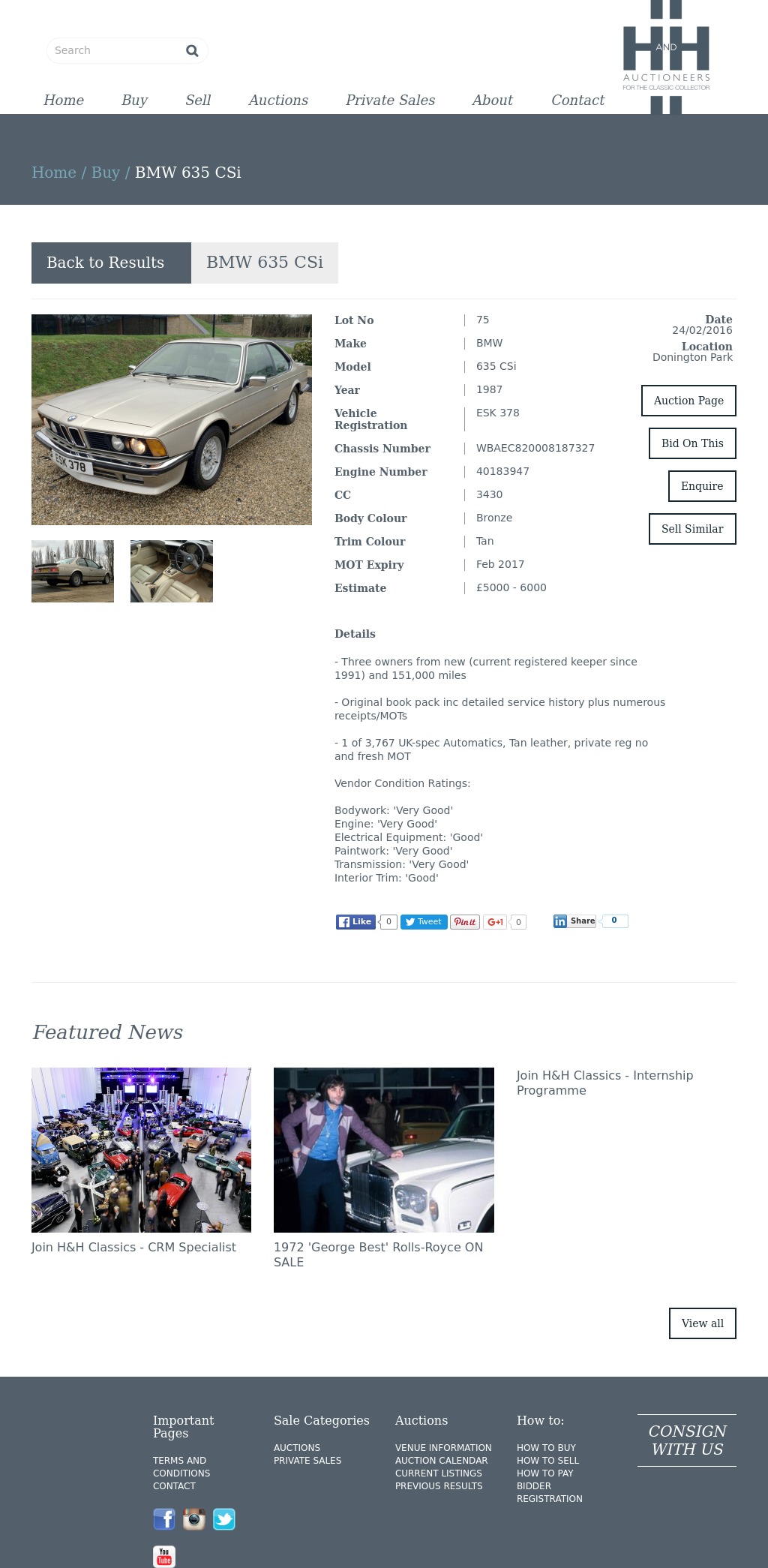Go to Private Sales in top navigation

coord(390,100)
